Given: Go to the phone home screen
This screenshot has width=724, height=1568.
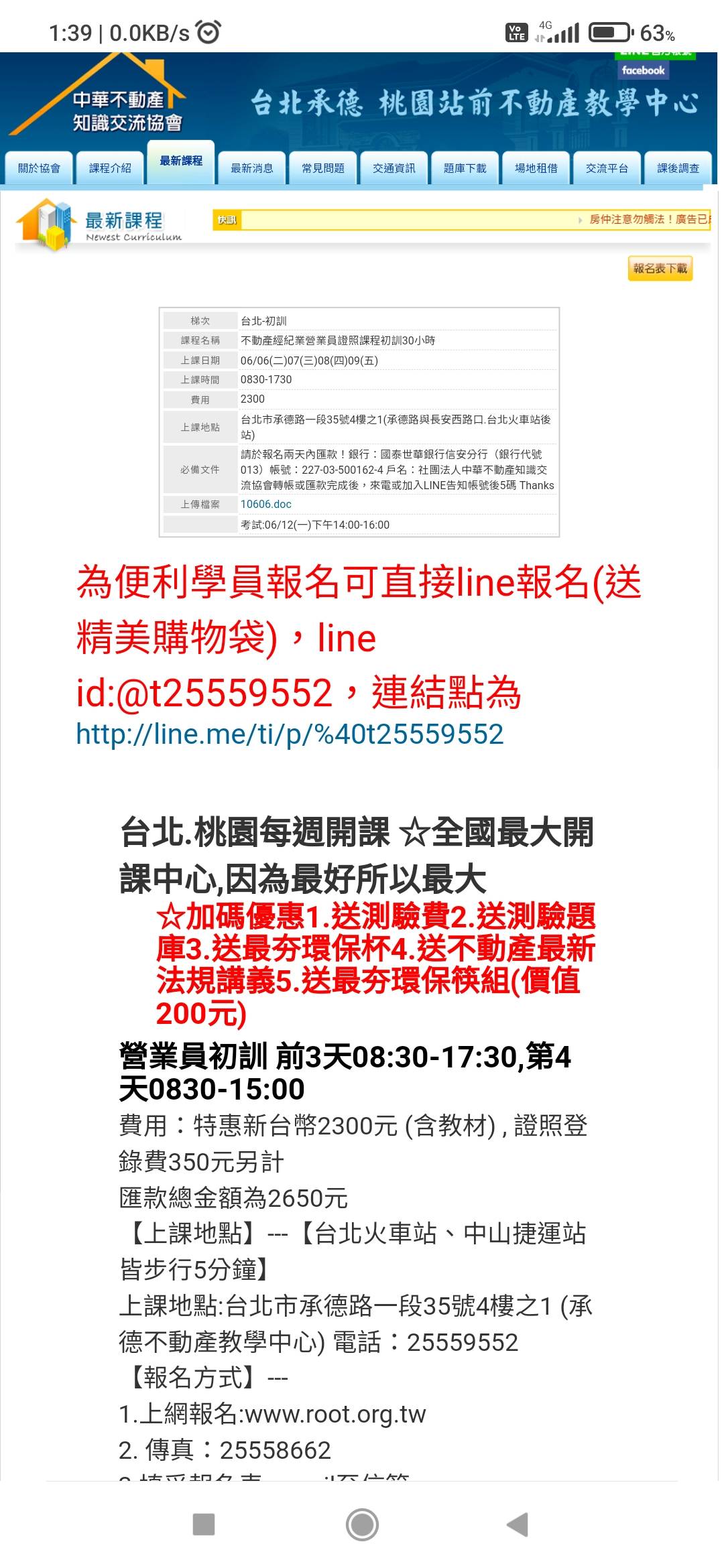Looking at the screenshot, I should point(362,1524).
